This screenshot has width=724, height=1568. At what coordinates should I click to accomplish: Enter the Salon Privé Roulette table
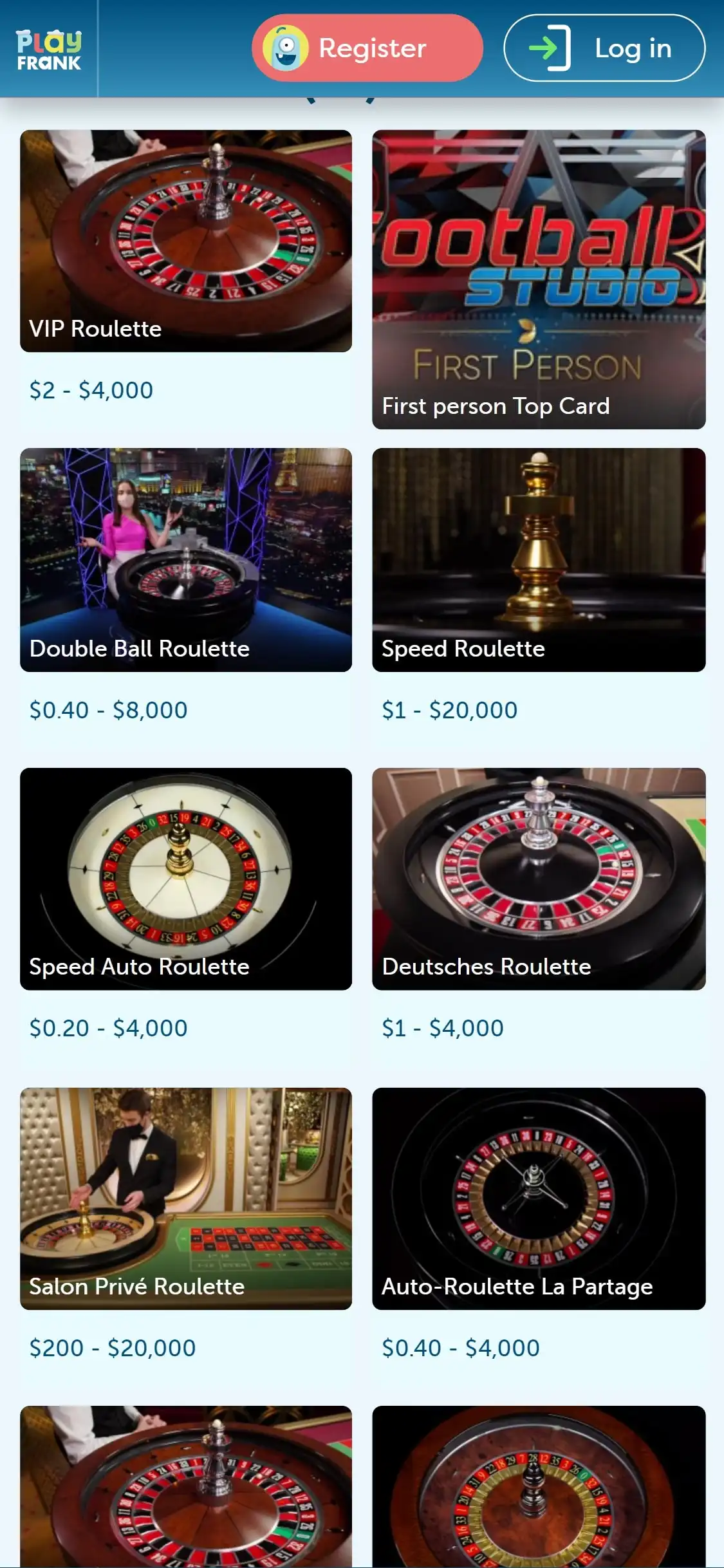(x=186, y=1199)
